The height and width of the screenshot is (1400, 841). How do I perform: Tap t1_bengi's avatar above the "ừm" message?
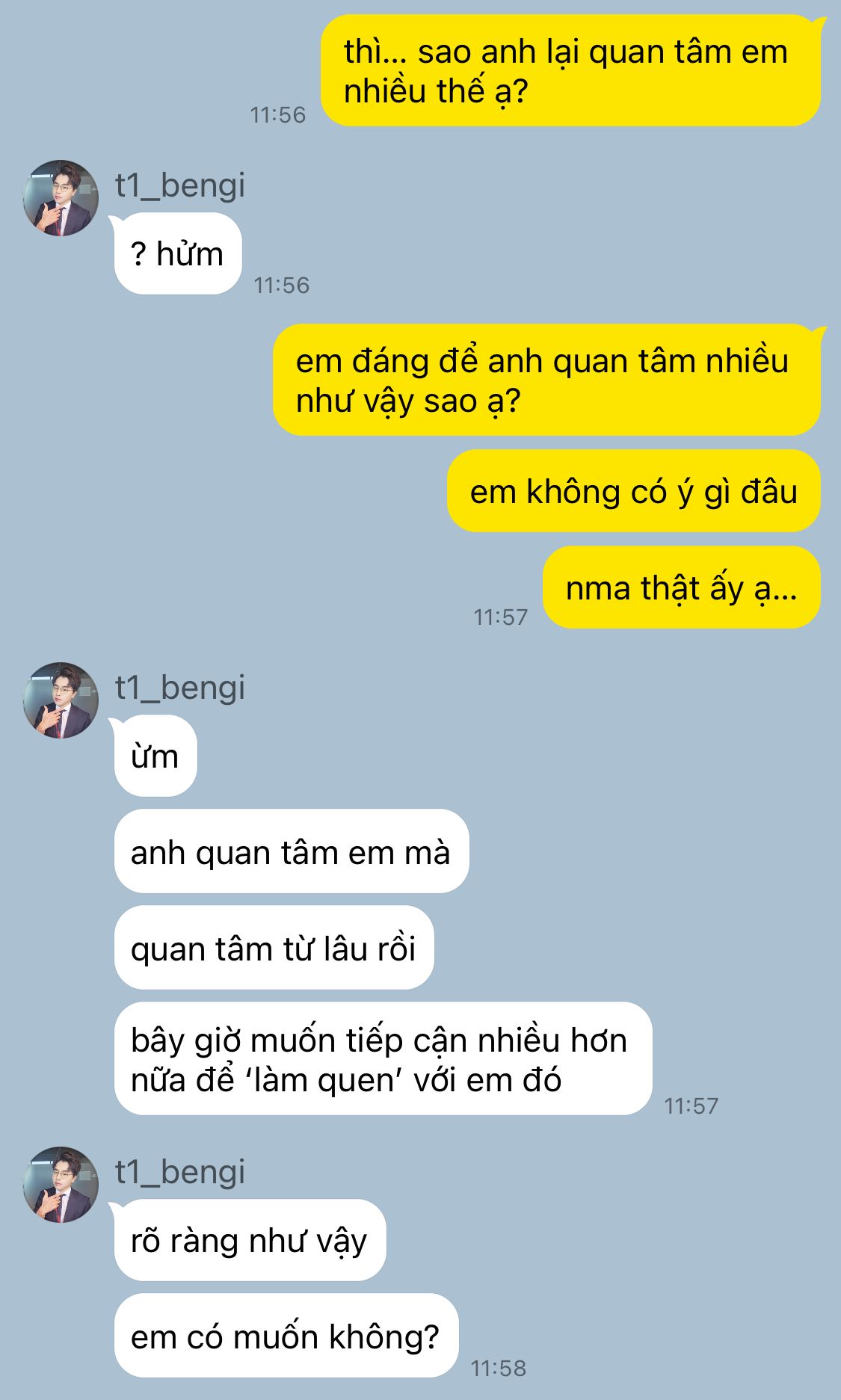[61, 700]
